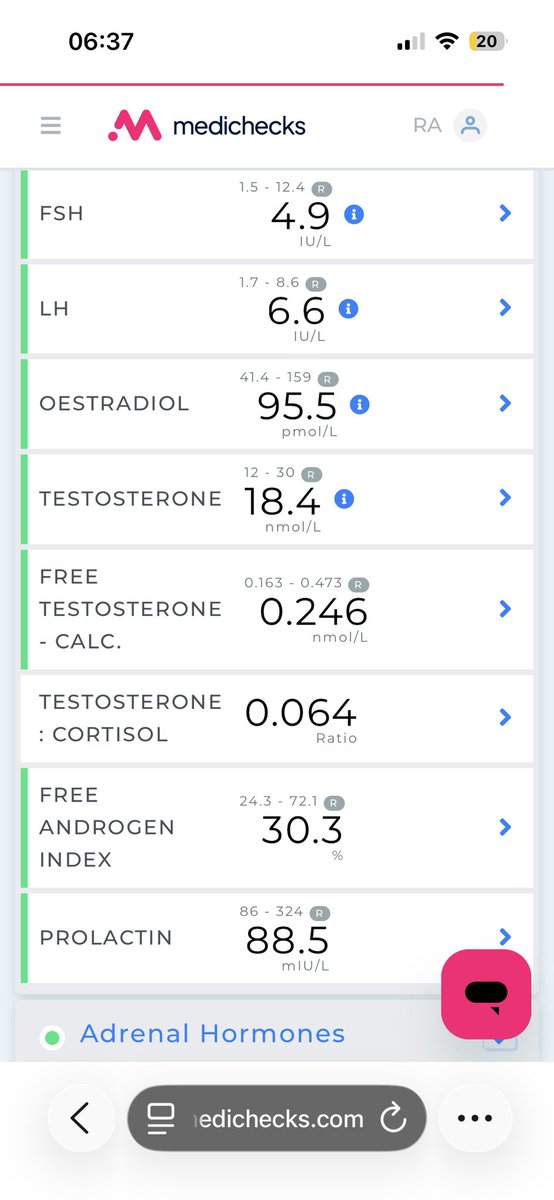Open Free Testosterone - Calc. details
The height and width of the screenshot is (1200, 554).
[505, 609]
